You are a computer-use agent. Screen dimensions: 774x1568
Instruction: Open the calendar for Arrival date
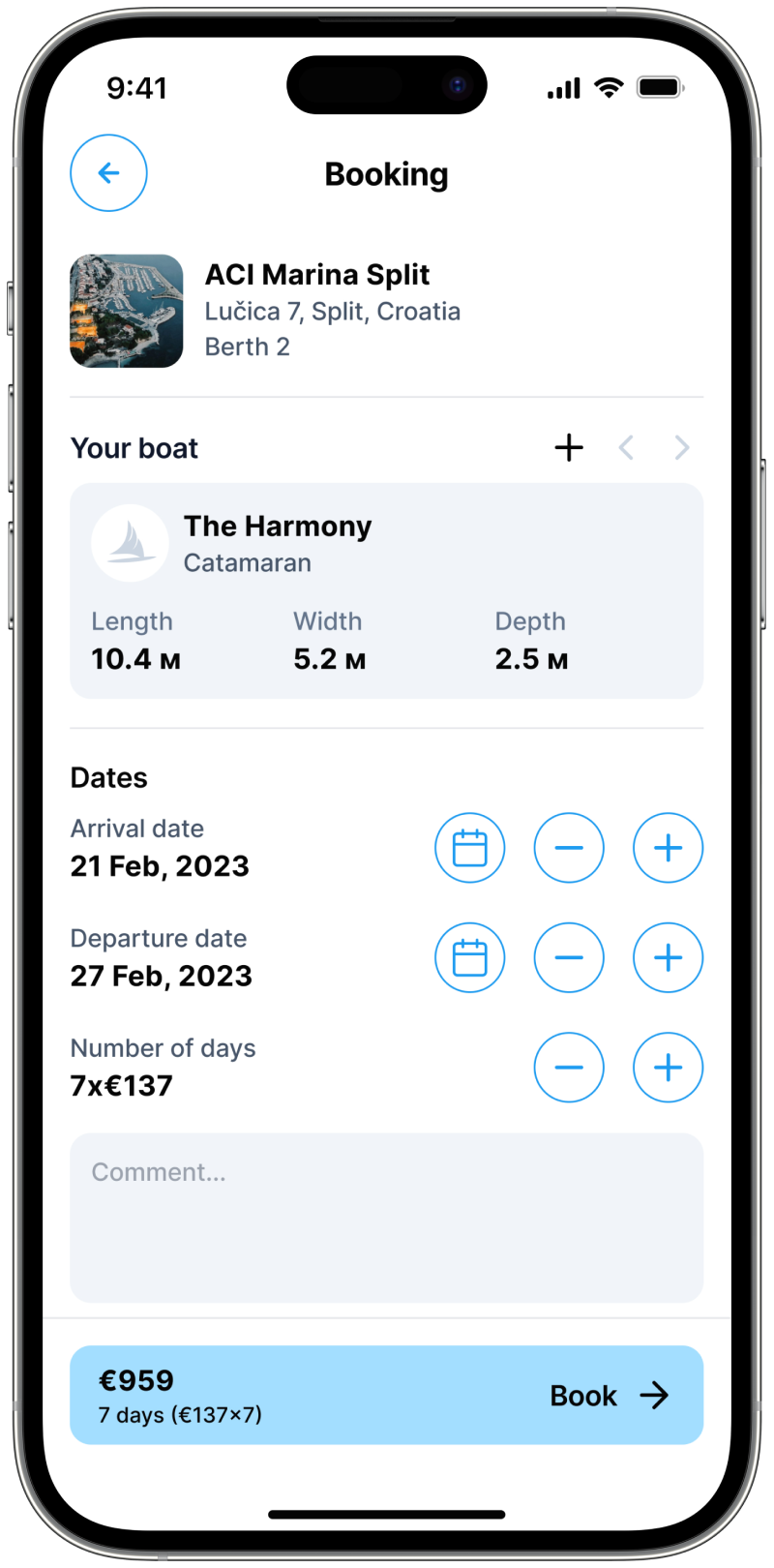470,848
